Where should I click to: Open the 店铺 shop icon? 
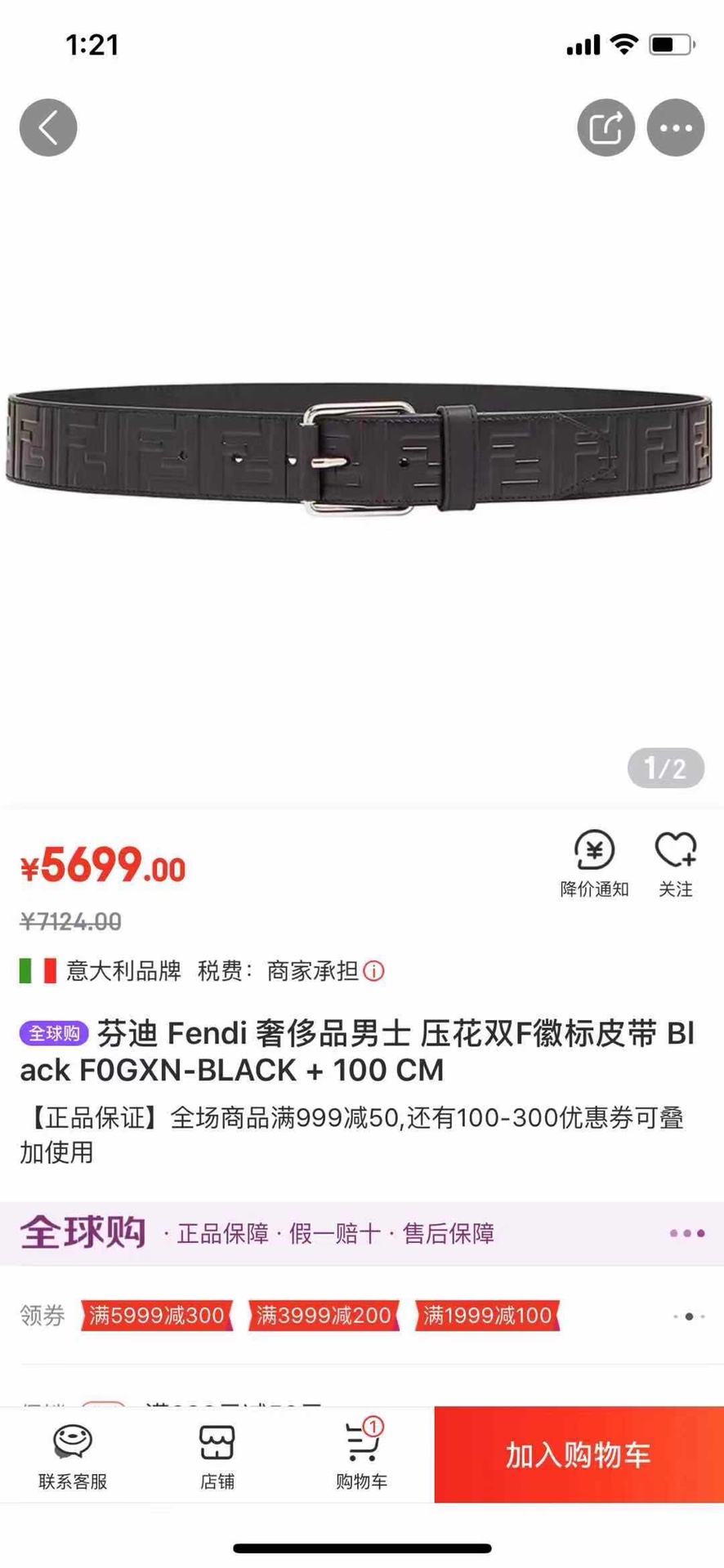[216, 1454]
